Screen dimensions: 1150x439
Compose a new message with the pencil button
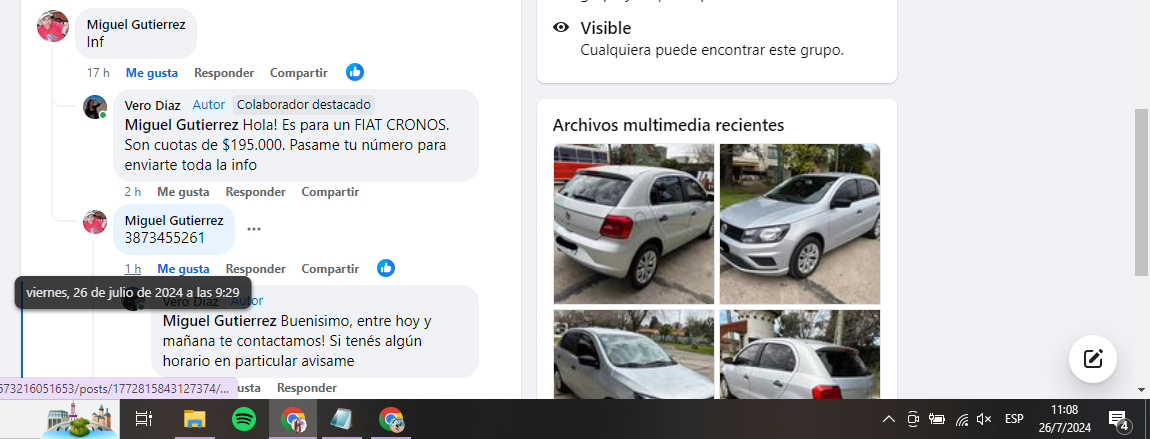coord(1092,358)
